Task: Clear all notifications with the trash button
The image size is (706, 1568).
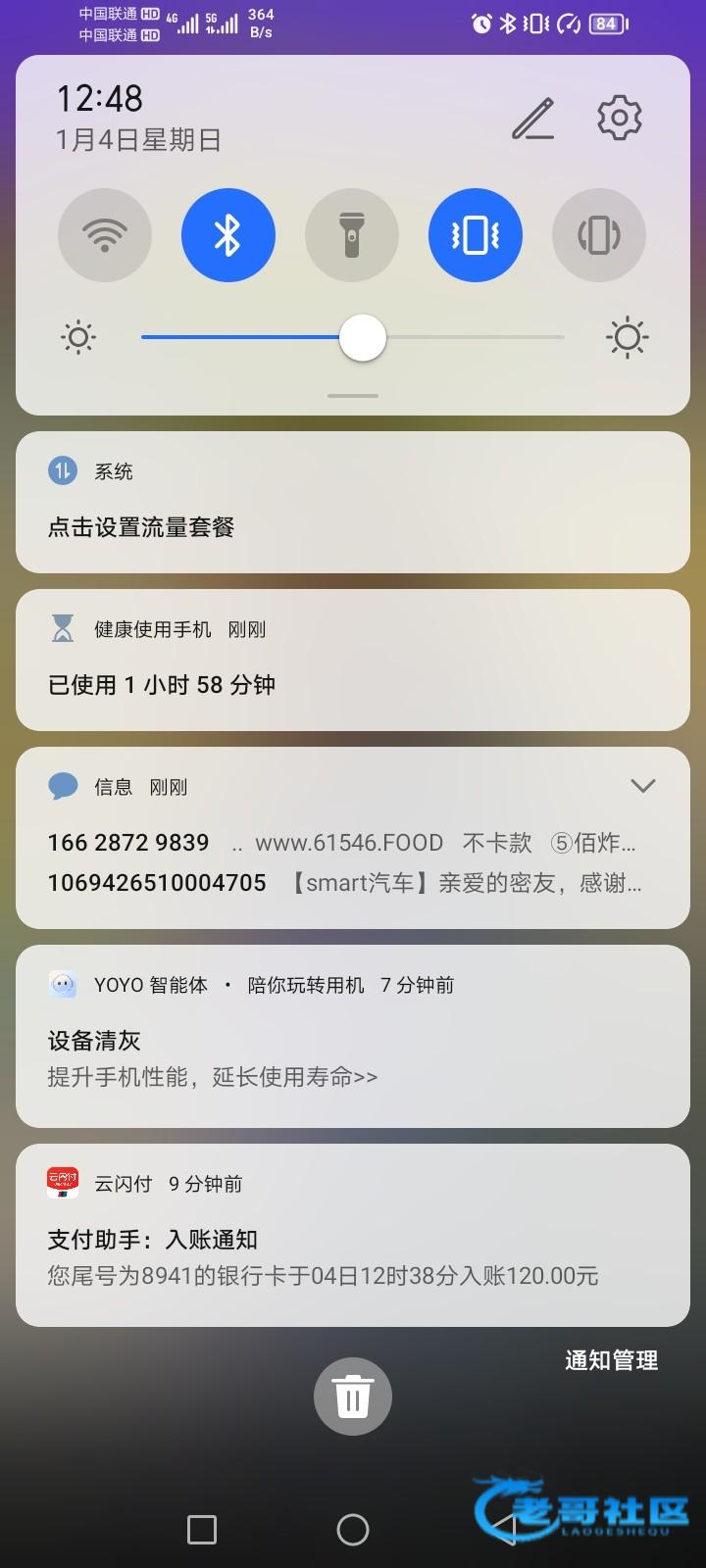Action: click(353, 1396)
